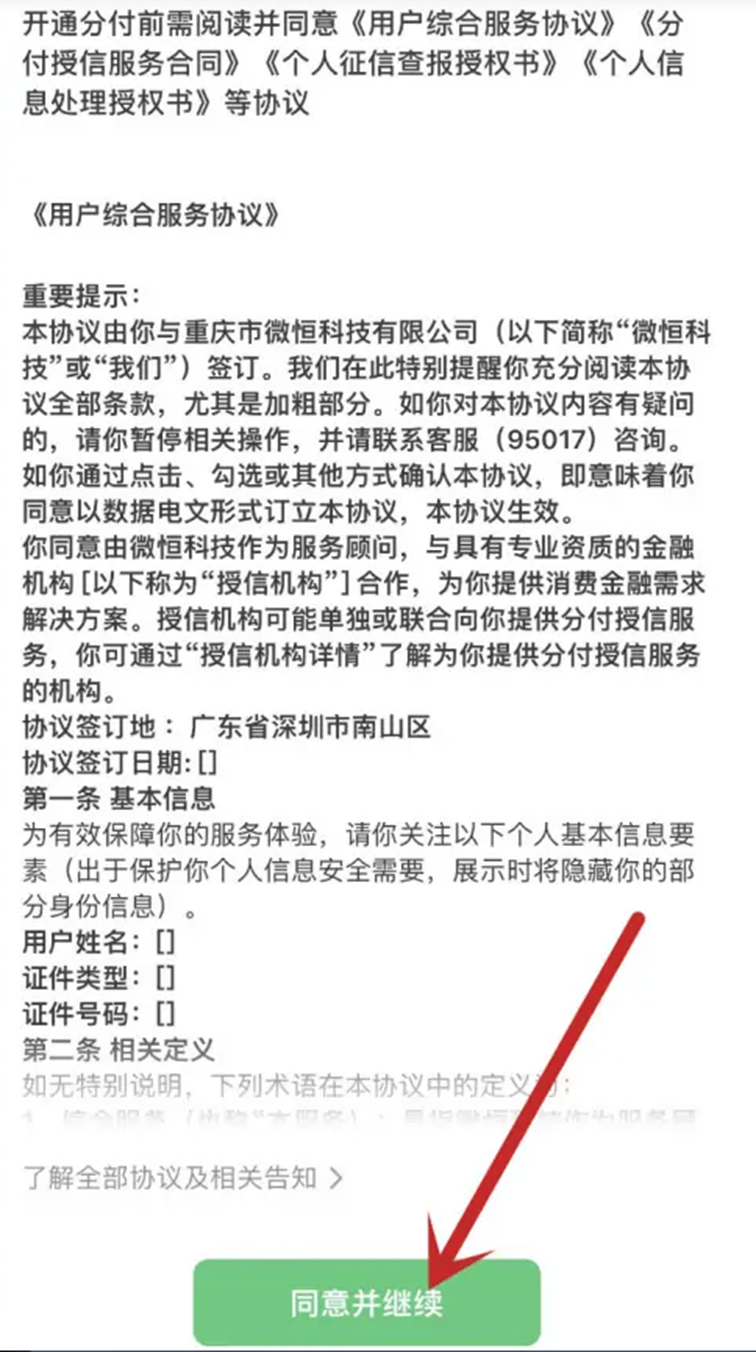
Task: Tap the green 同意并继续 button
Action: (366, 1303)
